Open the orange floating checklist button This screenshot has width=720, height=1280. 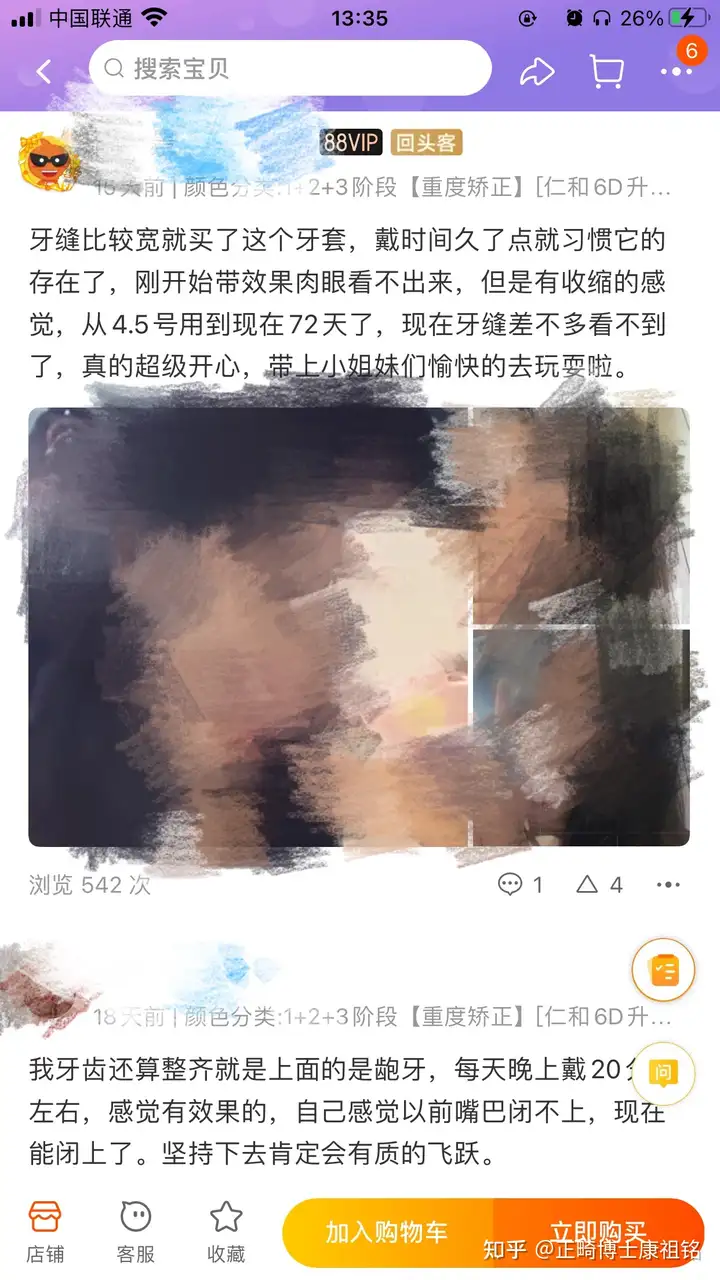click(x=664, y=970)
